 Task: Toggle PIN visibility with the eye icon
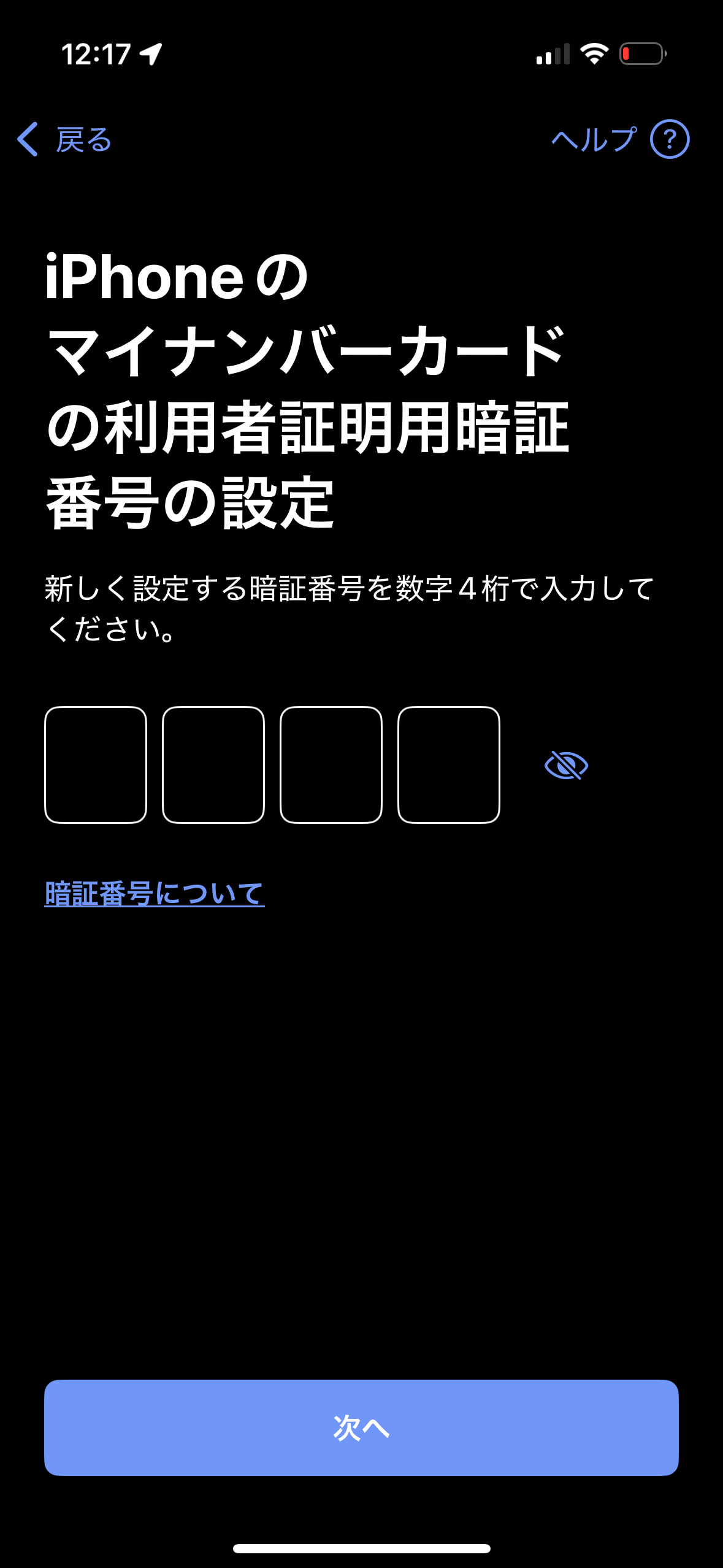pyautogui.click(x=566, y=766)
